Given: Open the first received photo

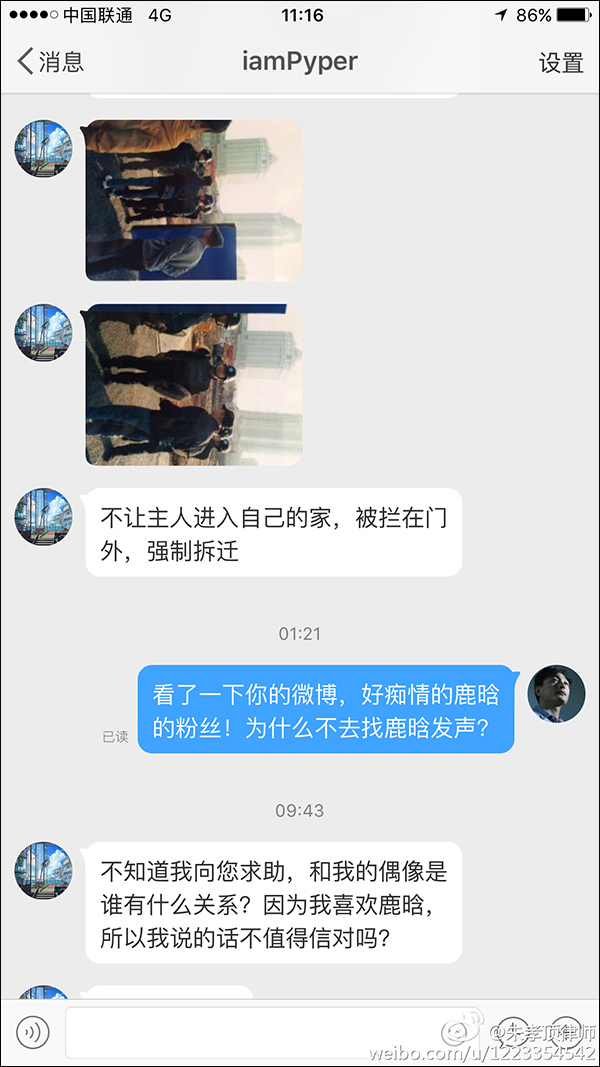Looking at the screenshot, I should [193, 200].
